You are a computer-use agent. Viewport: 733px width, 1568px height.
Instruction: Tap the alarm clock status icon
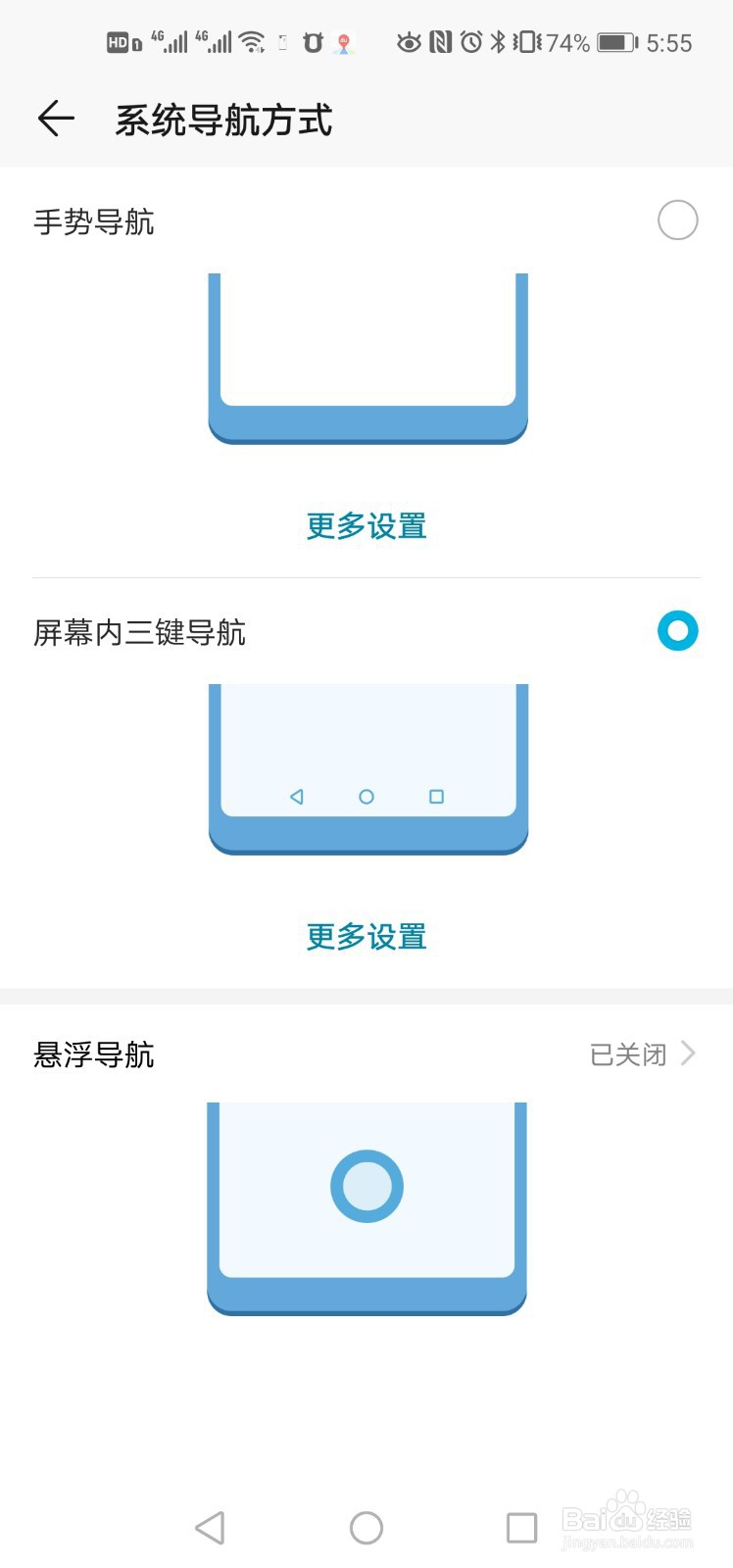point(471,41)
